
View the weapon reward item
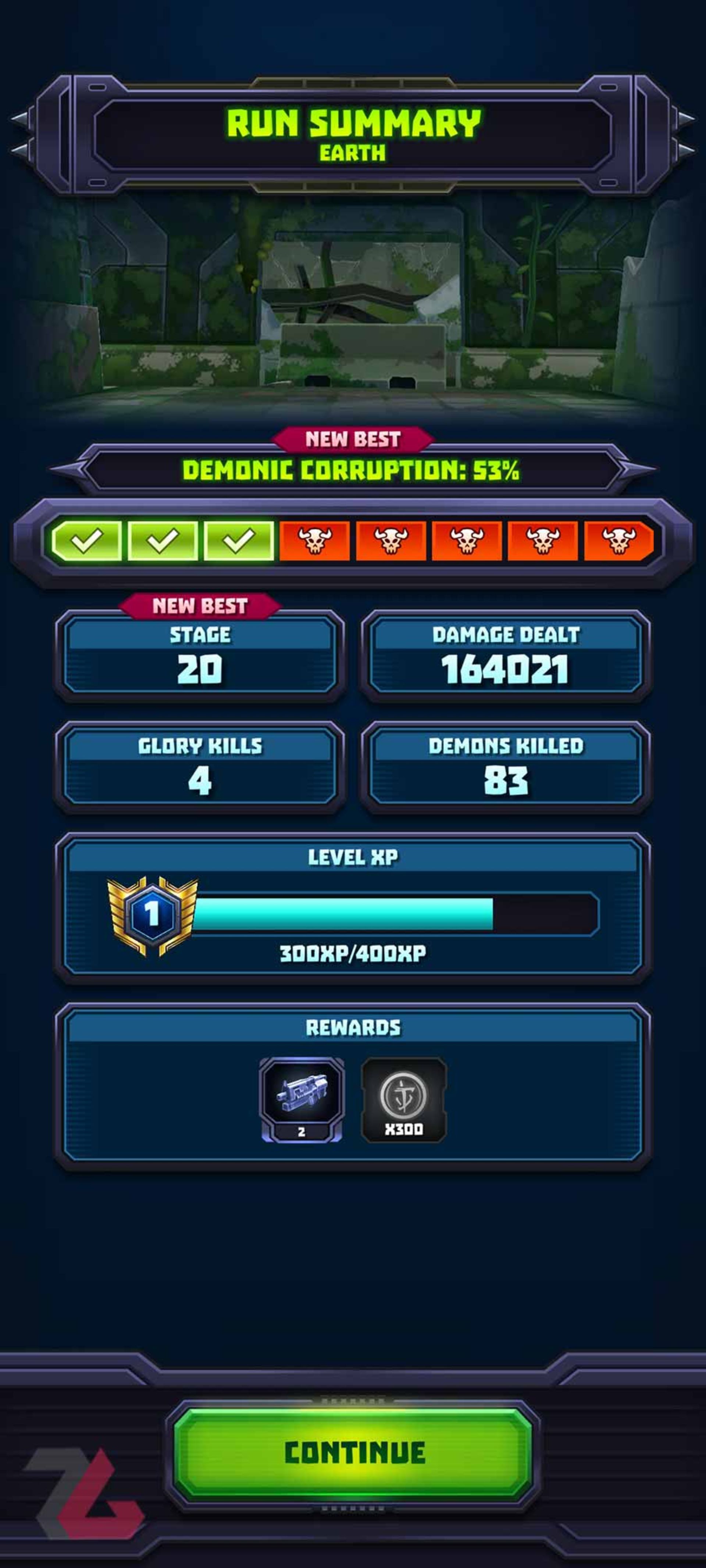(x=302, y=1099)
